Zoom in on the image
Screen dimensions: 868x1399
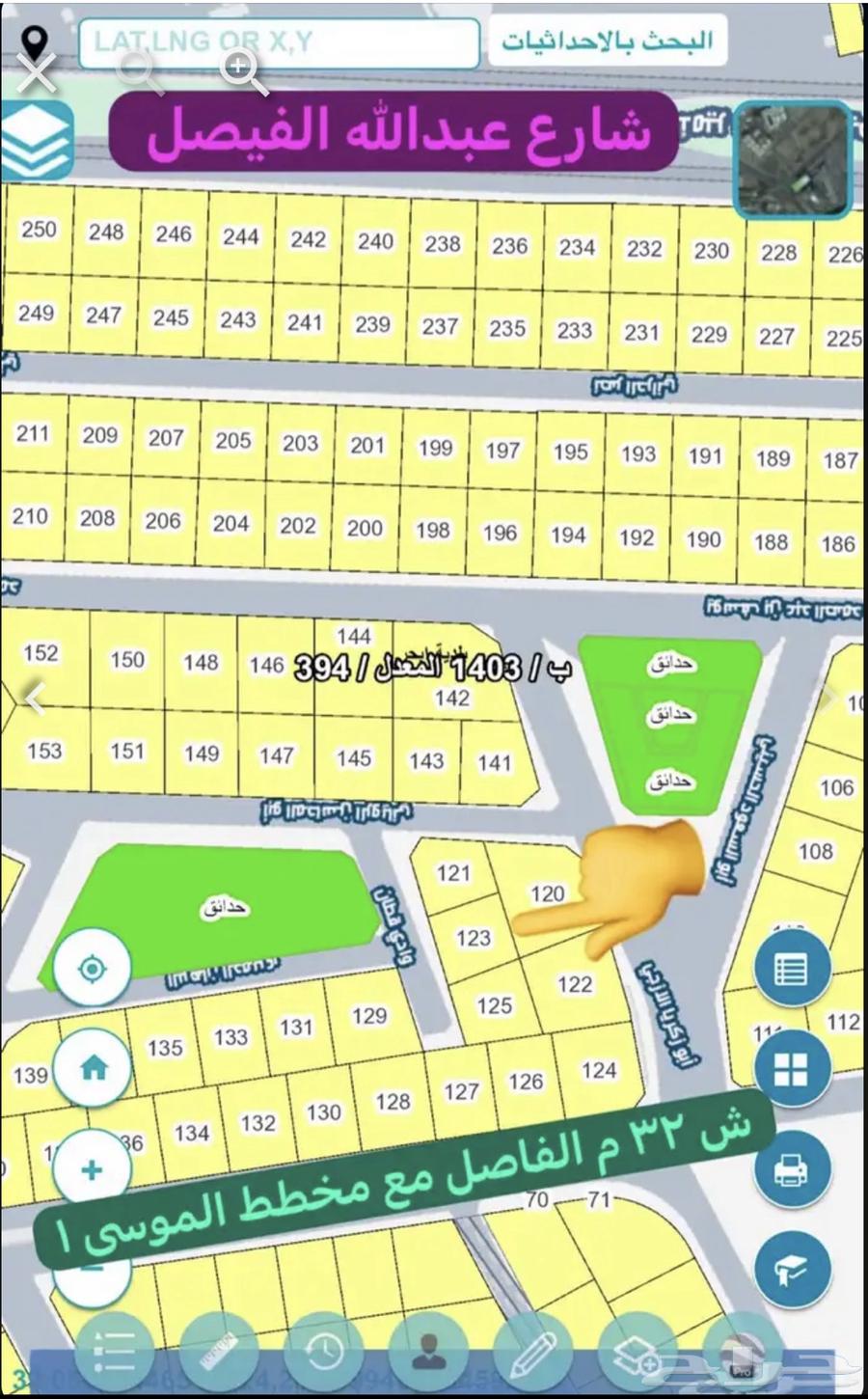coord(242,71)
